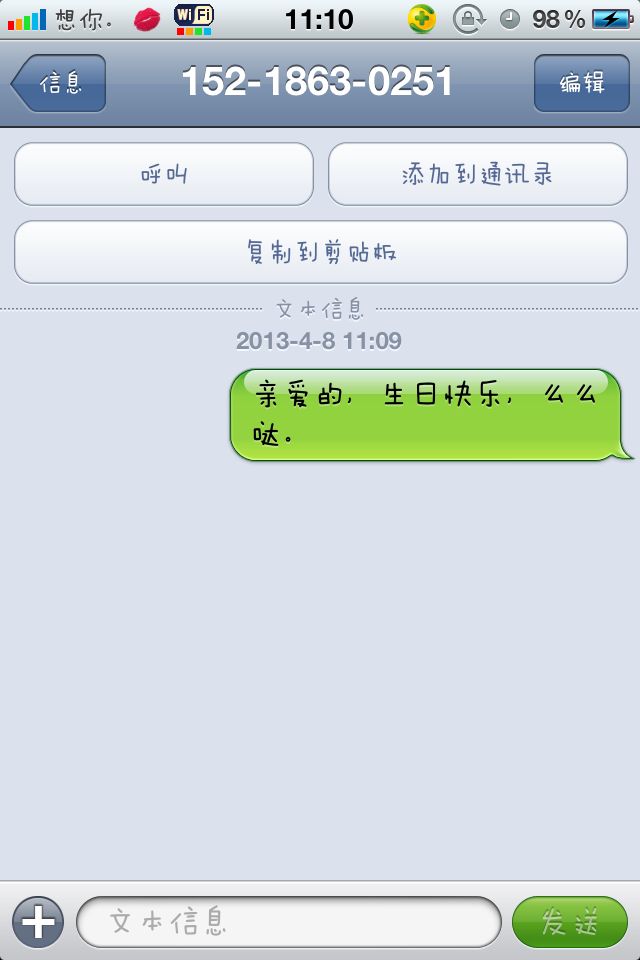
Task: Tap the green 发送 button
Action: [x=570, y=921]
